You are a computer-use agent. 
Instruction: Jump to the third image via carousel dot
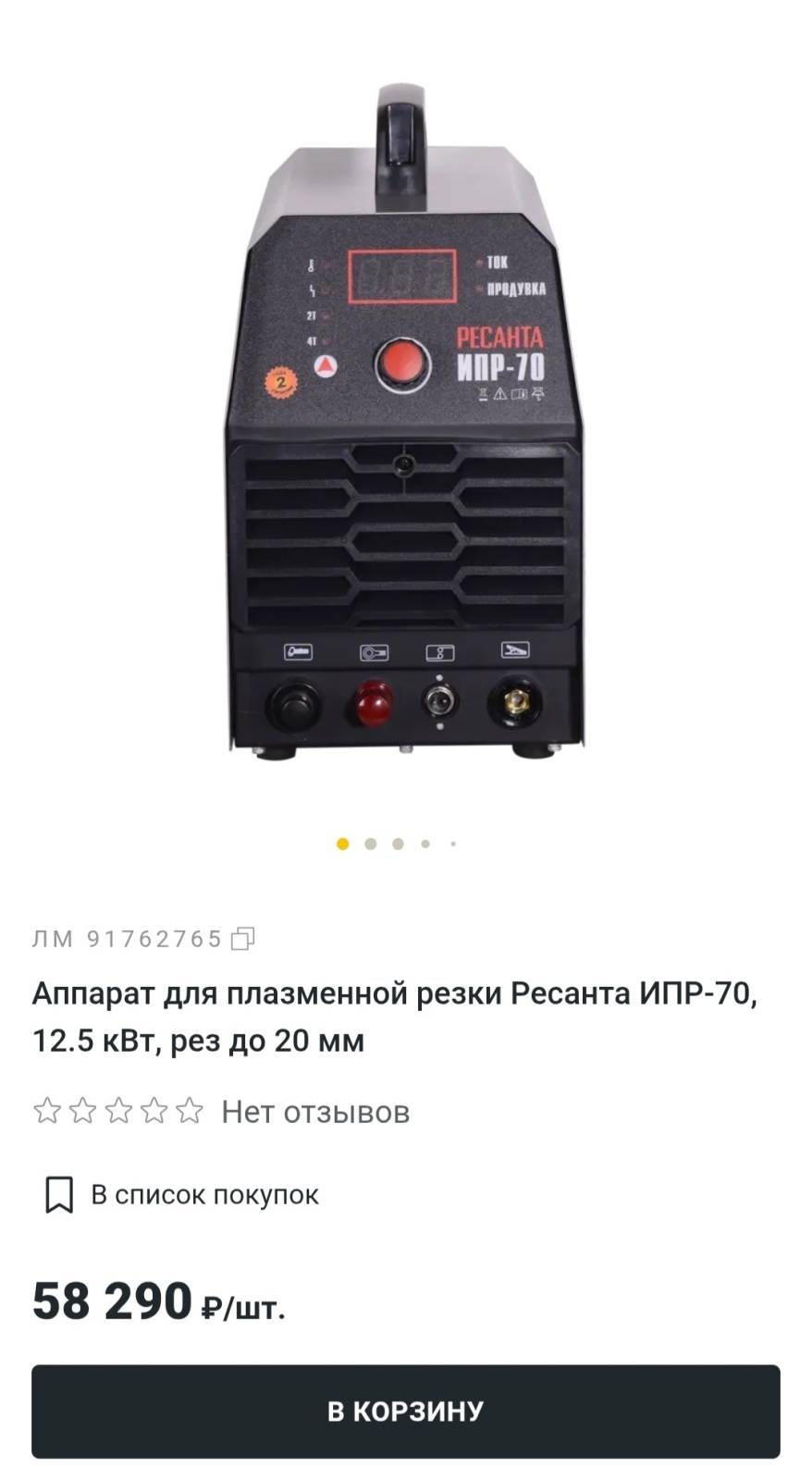[398, 843]
